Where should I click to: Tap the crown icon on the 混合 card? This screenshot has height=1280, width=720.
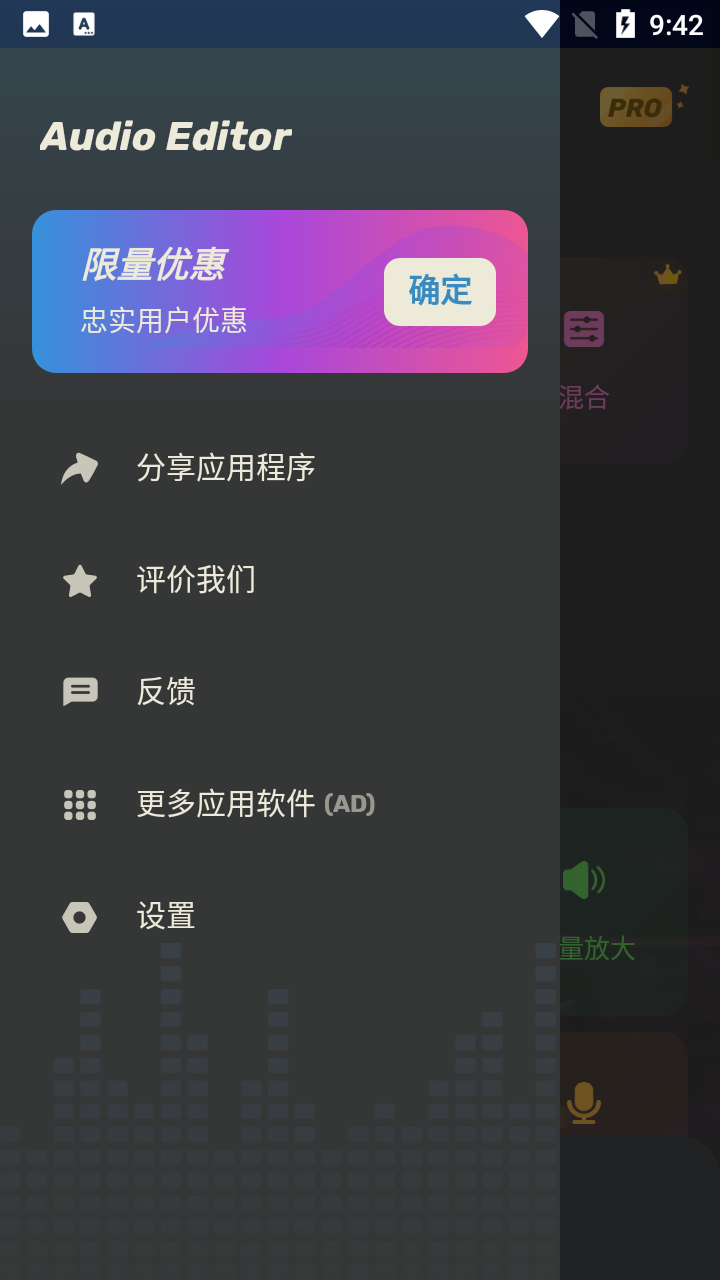tap(668, 273)
